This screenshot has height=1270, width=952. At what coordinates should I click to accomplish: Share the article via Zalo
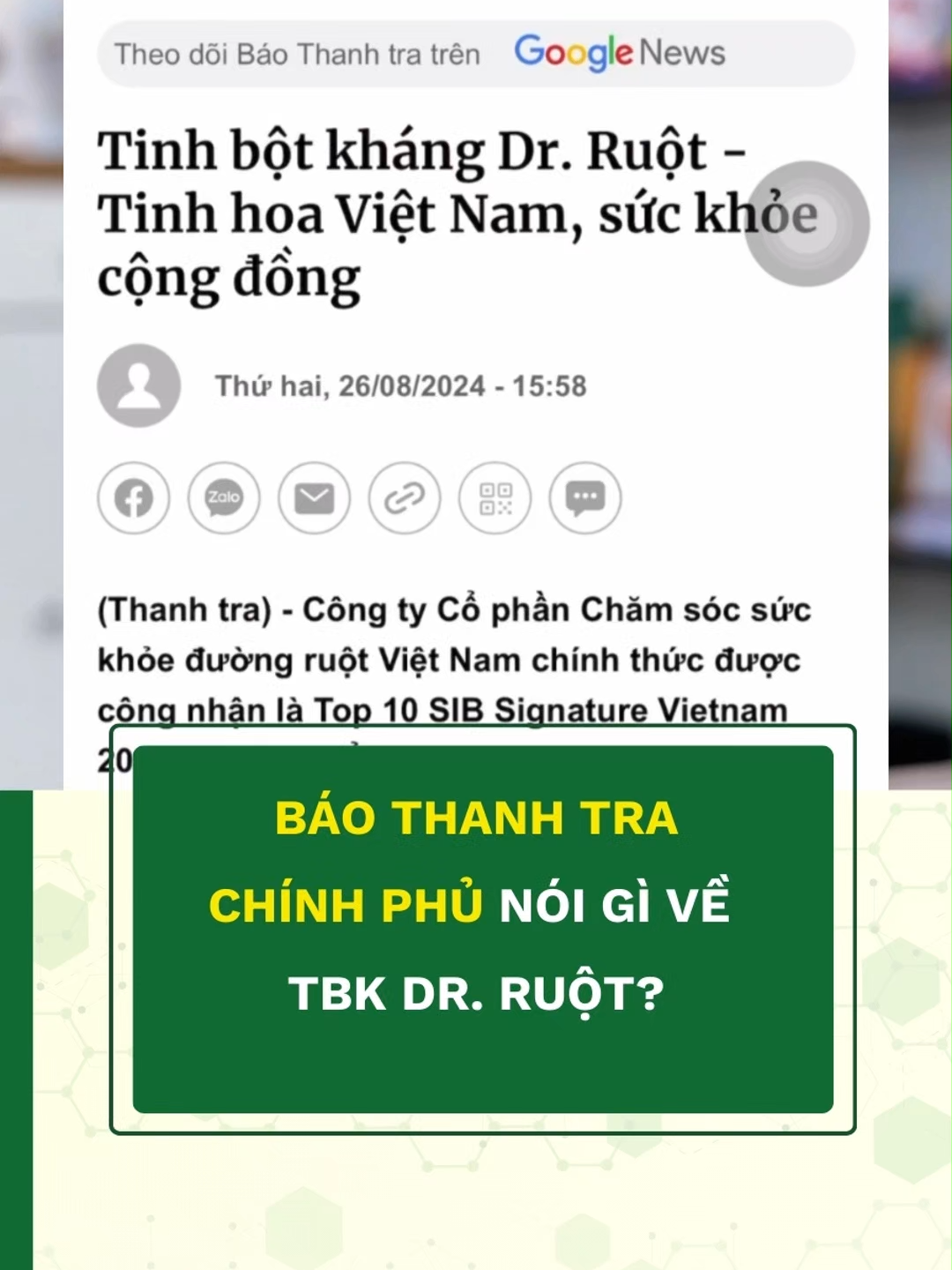point(224,498)
